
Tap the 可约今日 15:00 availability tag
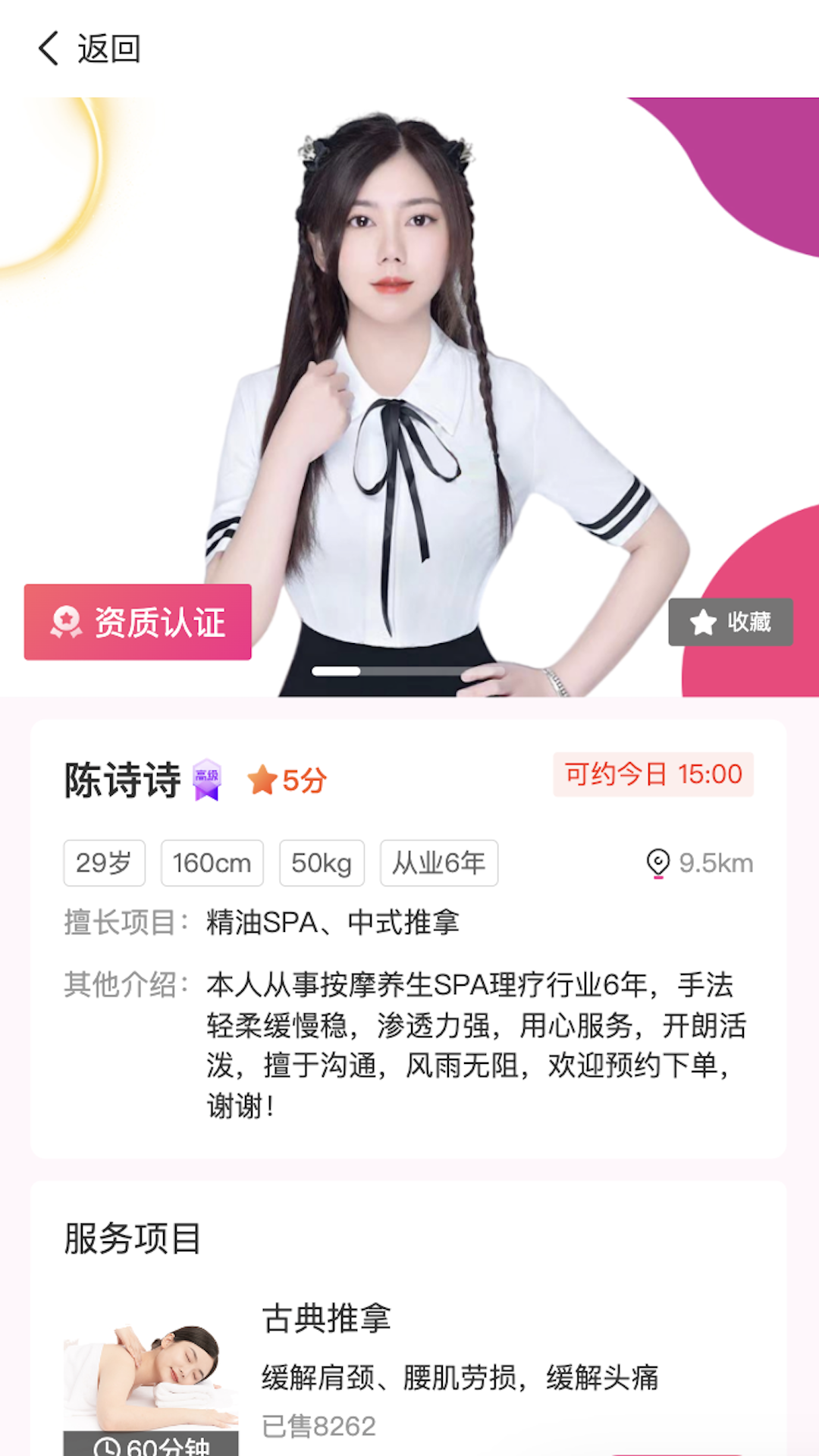tap(653, 774)
